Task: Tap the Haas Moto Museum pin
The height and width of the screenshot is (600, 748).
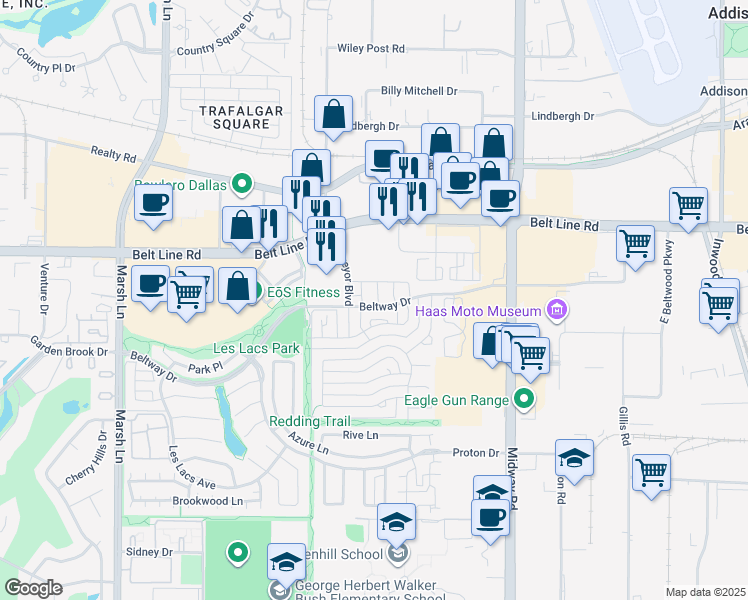Action: click(x=556, y=311)
